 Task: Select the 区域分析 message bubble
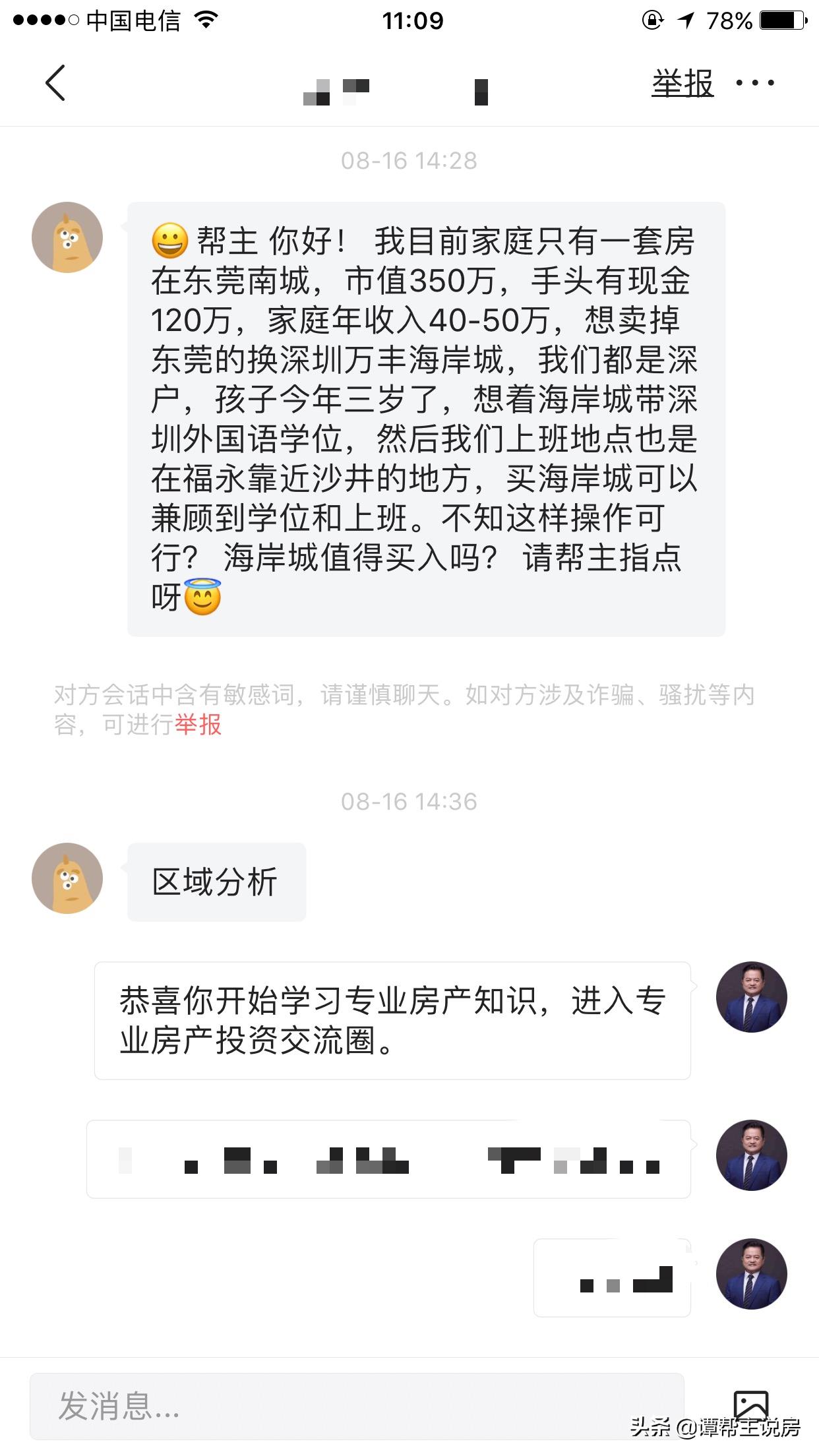tap(218, 882)
